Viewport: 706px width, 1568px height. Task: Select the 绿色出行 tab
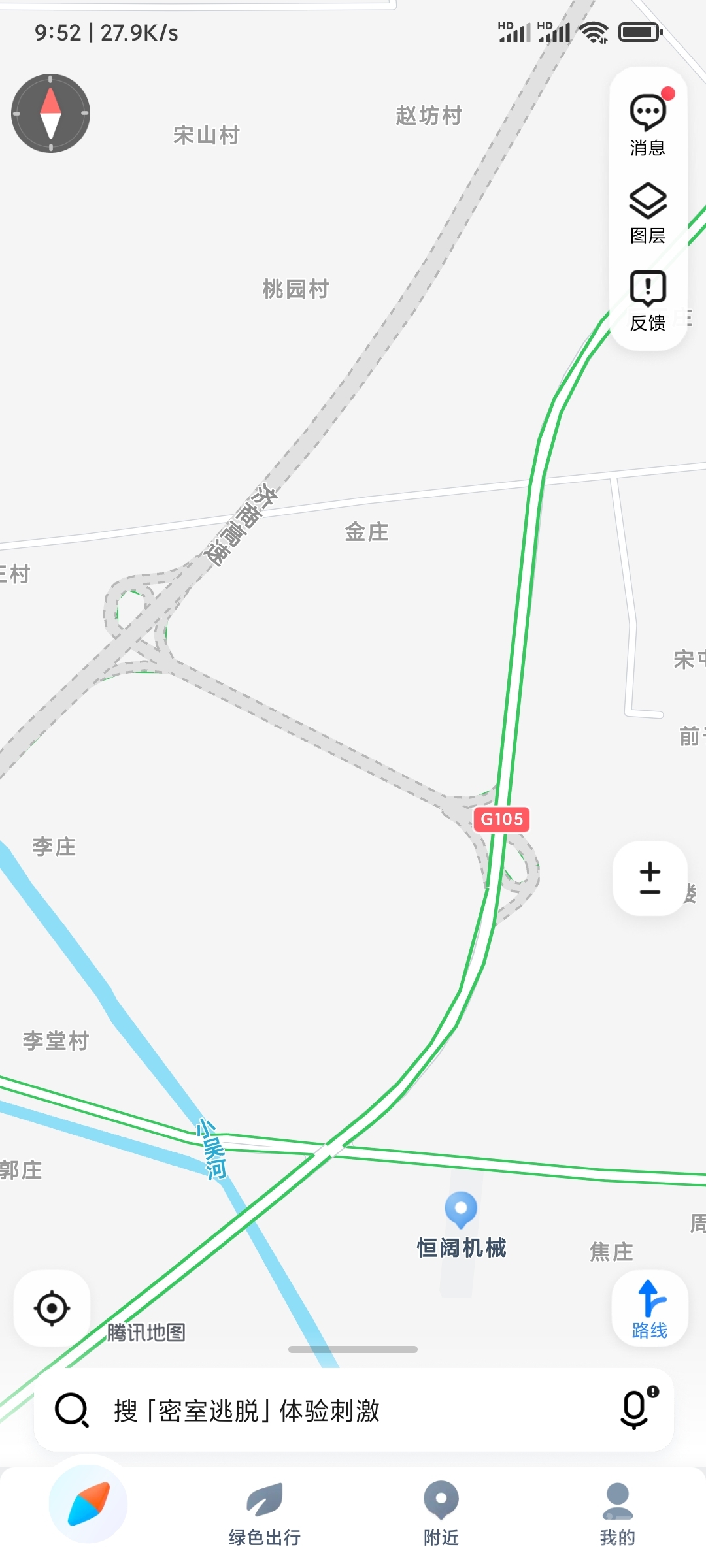pos(265,1516)
